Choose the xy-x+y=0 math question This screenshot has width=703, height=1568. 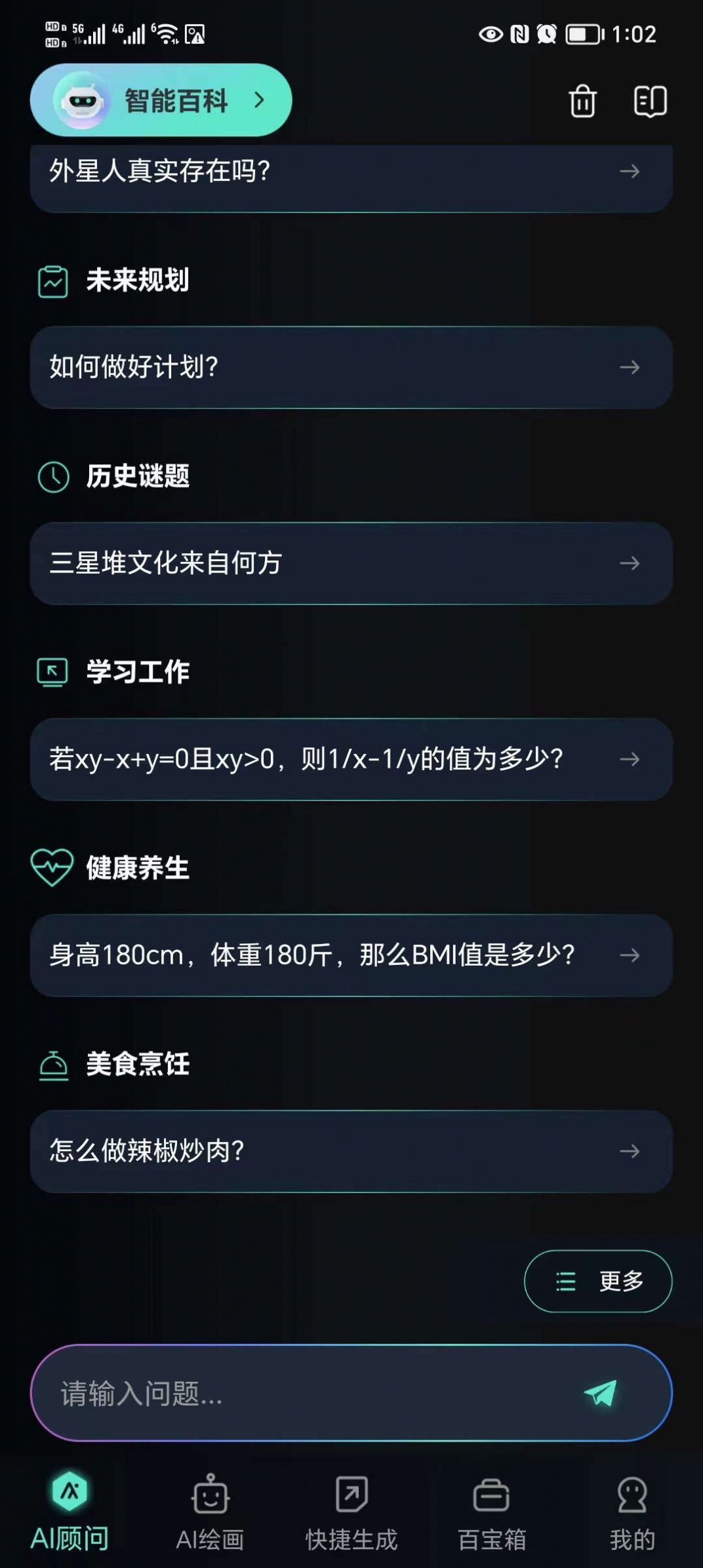[351, 759]
